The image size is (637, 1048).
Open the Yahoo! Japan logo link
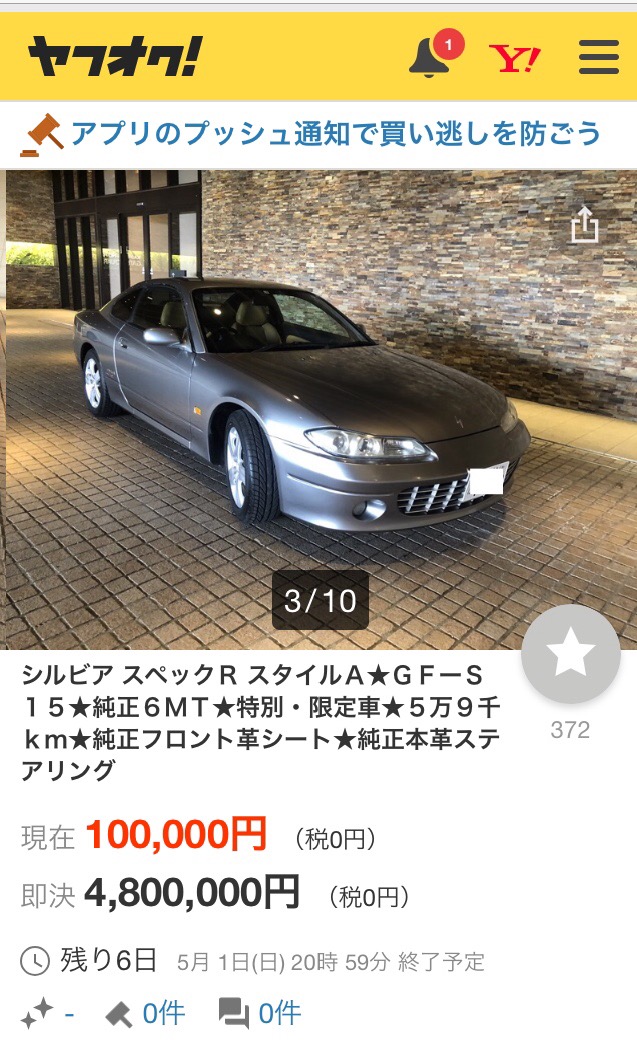tap(514, 58)
